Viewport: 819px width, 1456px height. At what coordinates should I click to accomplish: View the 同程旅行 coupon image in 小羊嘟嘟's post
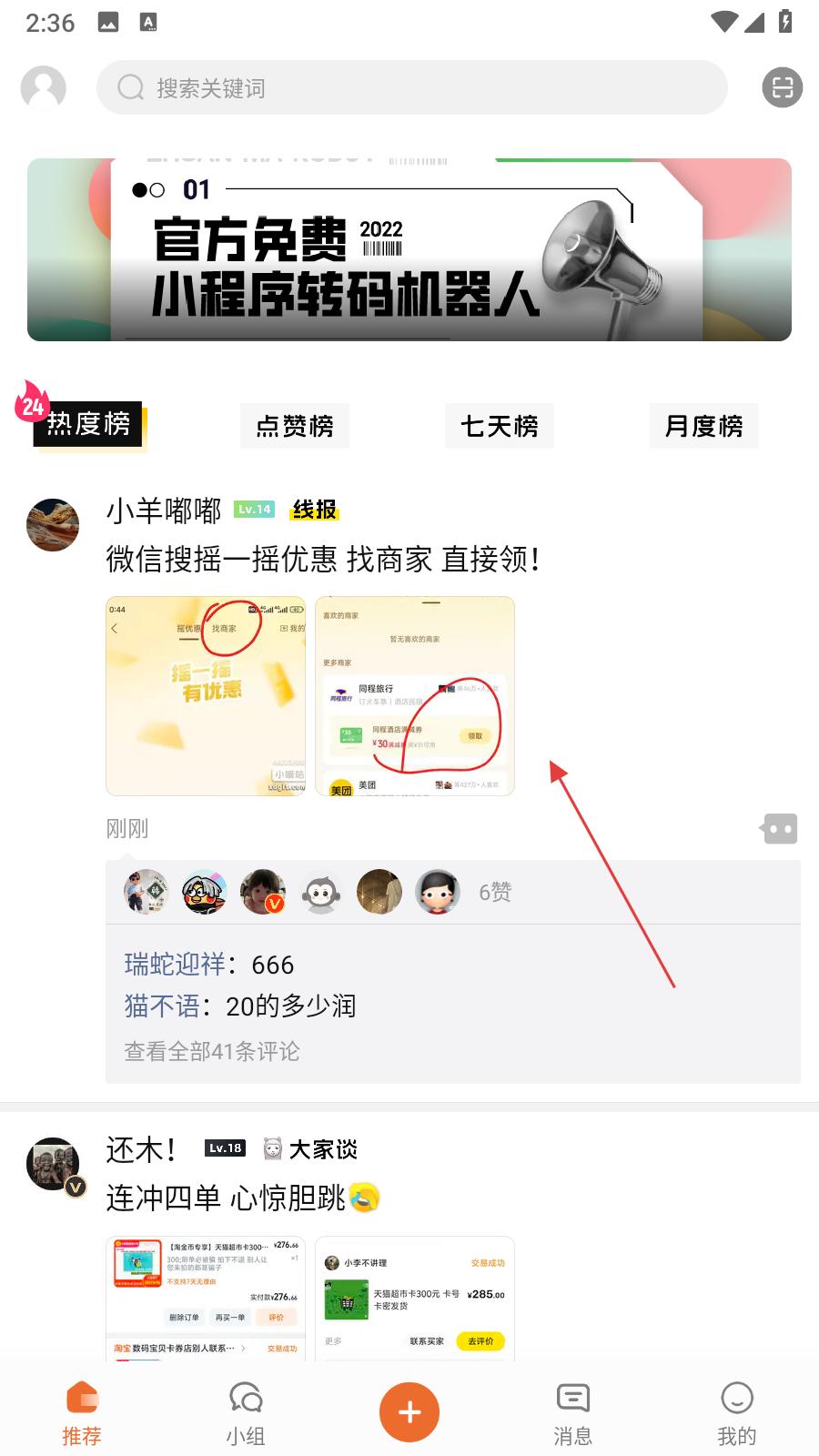[415, 696]
